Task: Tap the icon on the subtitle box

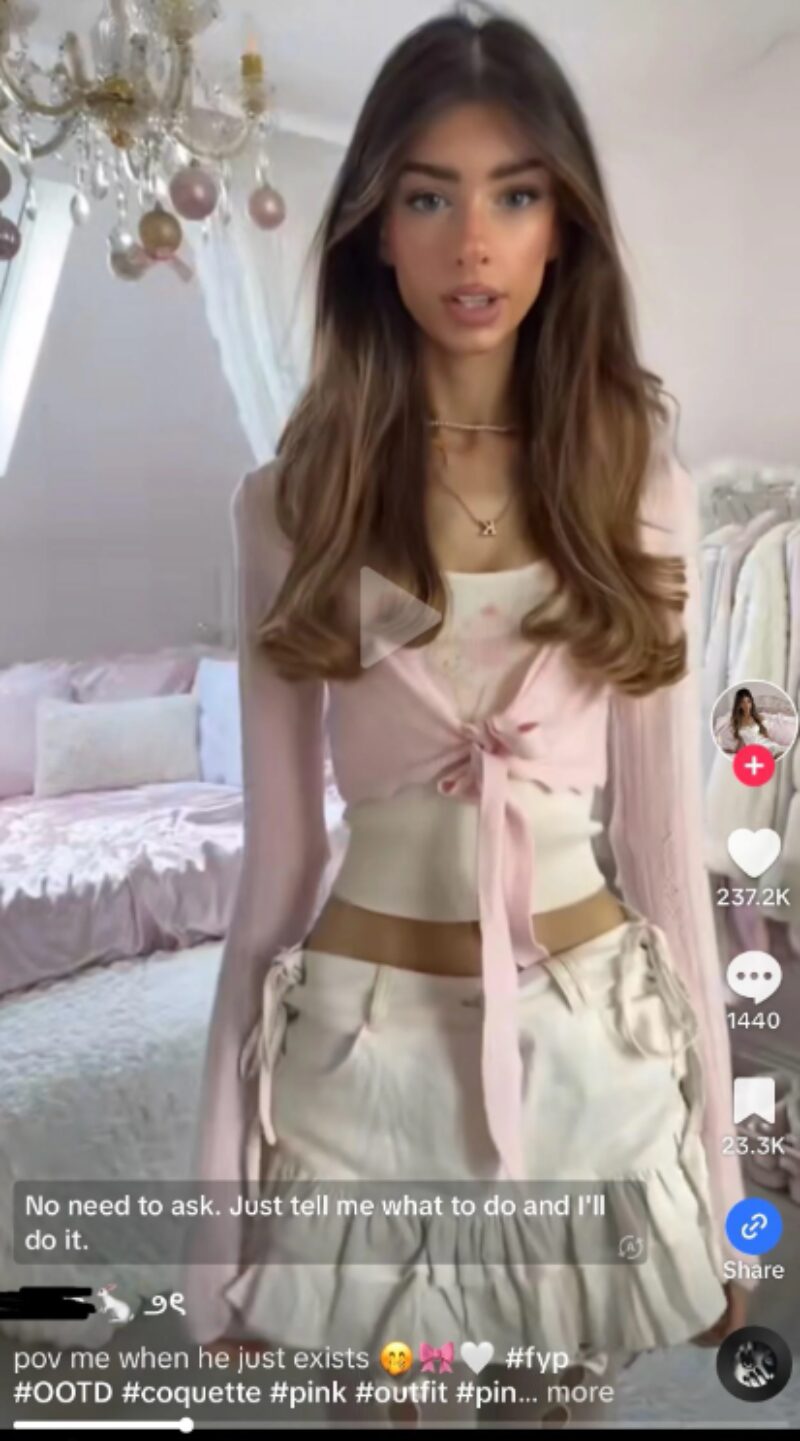Action: tap(630, 1246)
